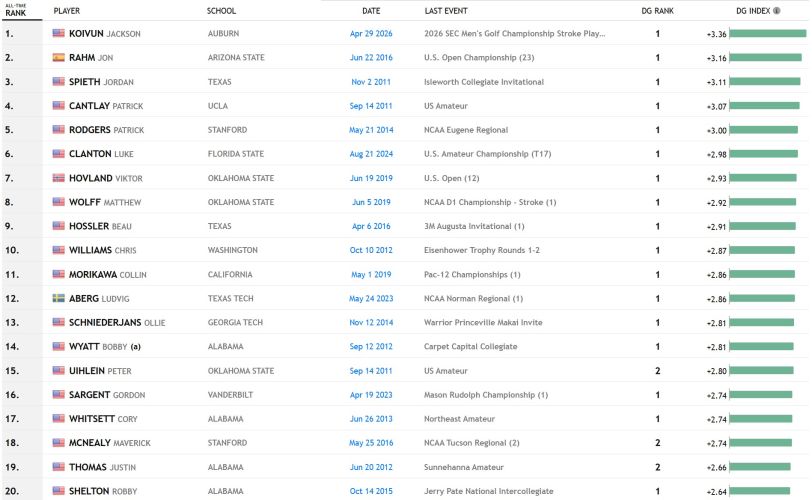Image resolution: width=812 pixels, height=500 pixels.
Task: Open the Oct 14 2015 date link
Action: pos(371,491)
